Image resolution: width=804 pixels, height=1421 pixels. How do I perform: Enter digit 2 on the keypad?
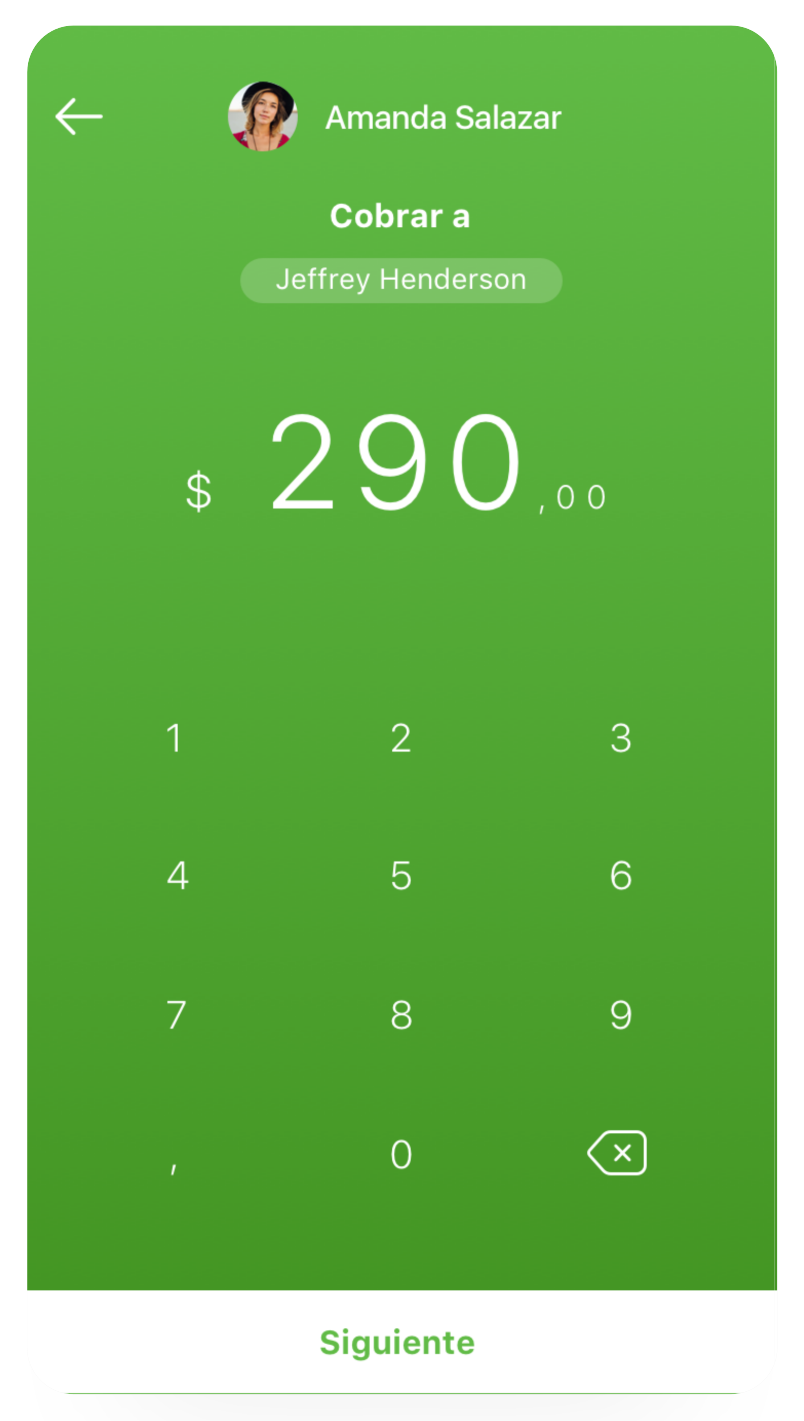click(x=401, y=738)
